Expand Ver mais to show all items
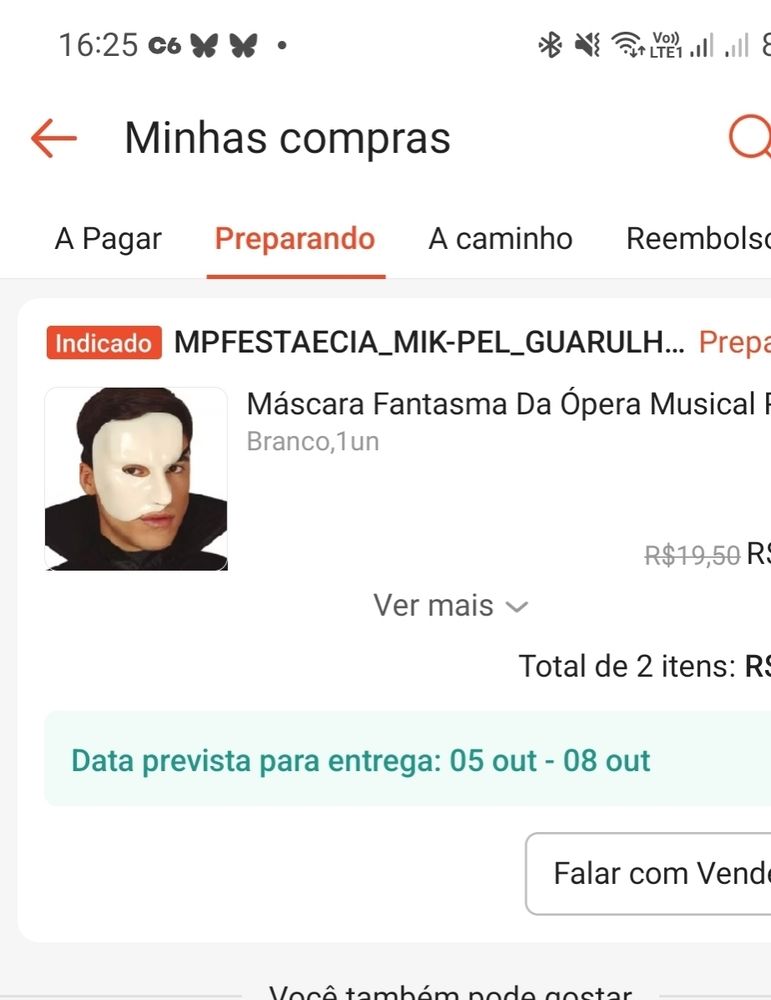 [x=450, y=606]
